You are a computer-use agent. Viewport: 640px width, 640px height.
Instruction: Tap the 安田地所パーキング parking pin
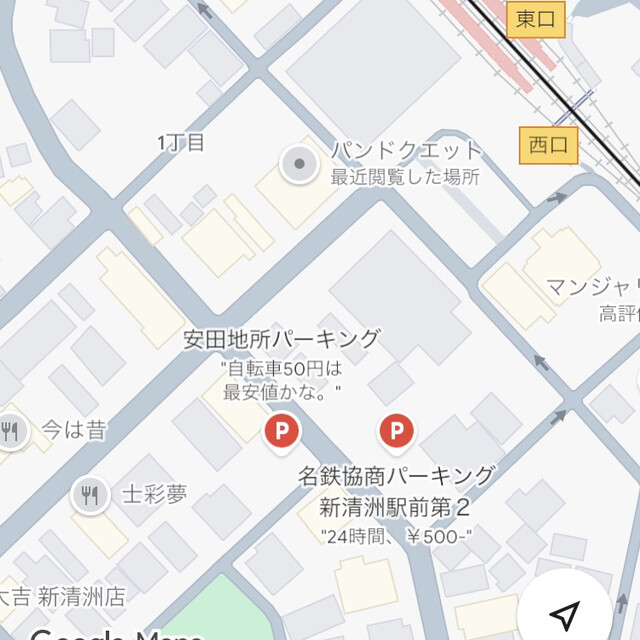(x=281, y=431)
